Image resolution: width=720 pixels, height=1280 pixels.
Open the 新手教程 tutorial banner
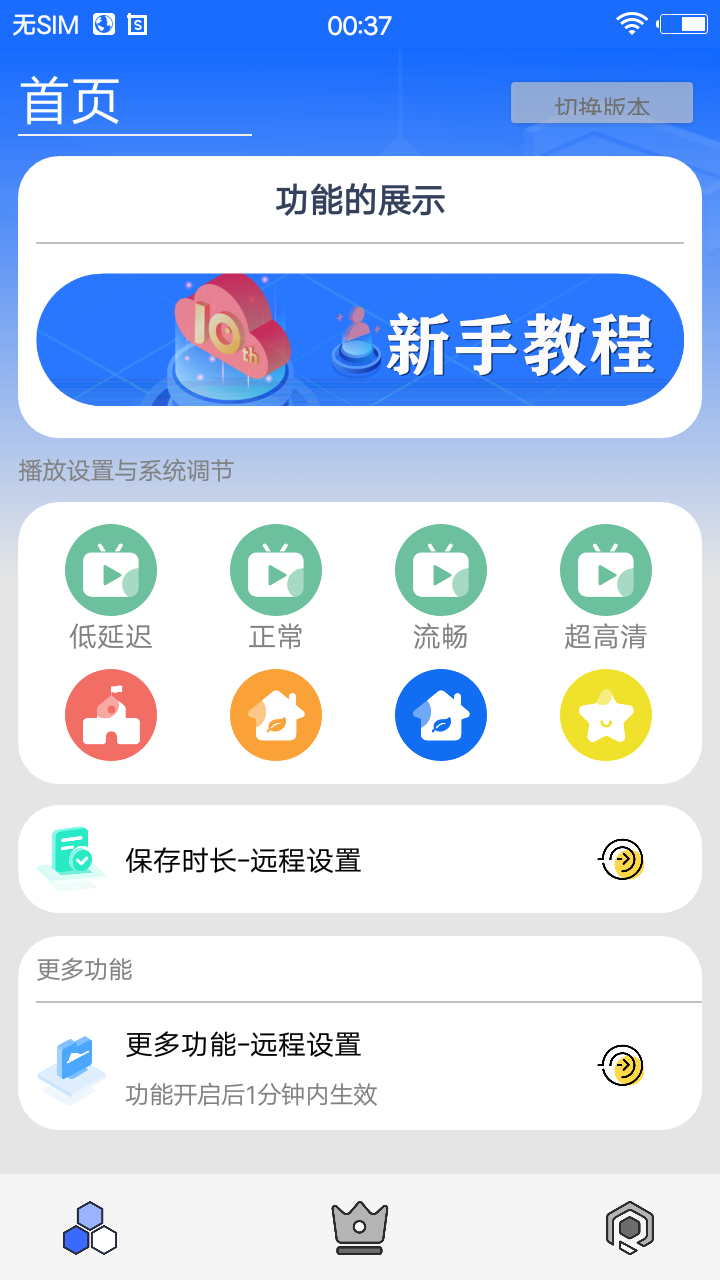click(360, 340)
